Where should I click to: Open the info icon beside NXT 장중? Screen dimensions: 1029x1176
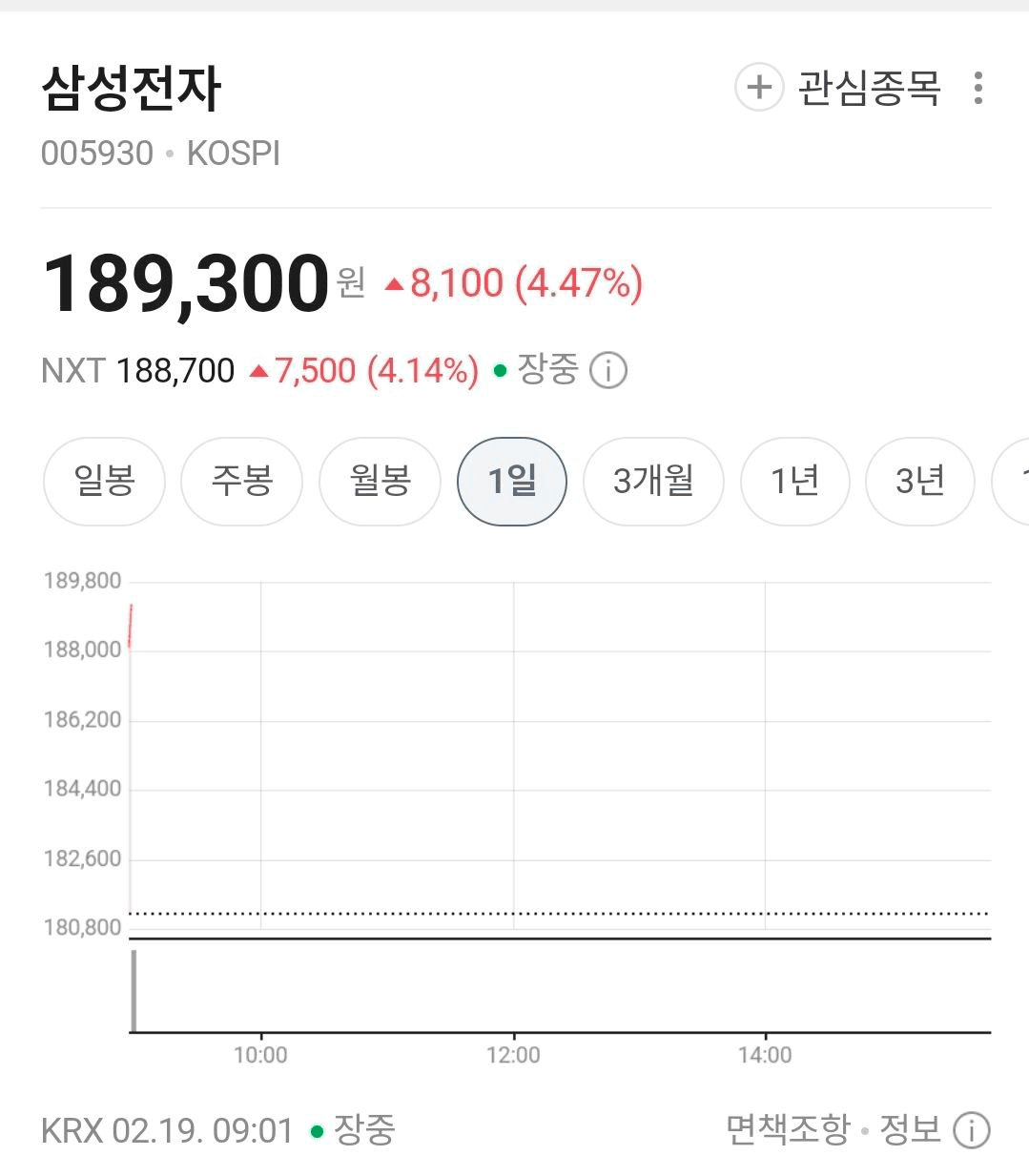(607, 370)
